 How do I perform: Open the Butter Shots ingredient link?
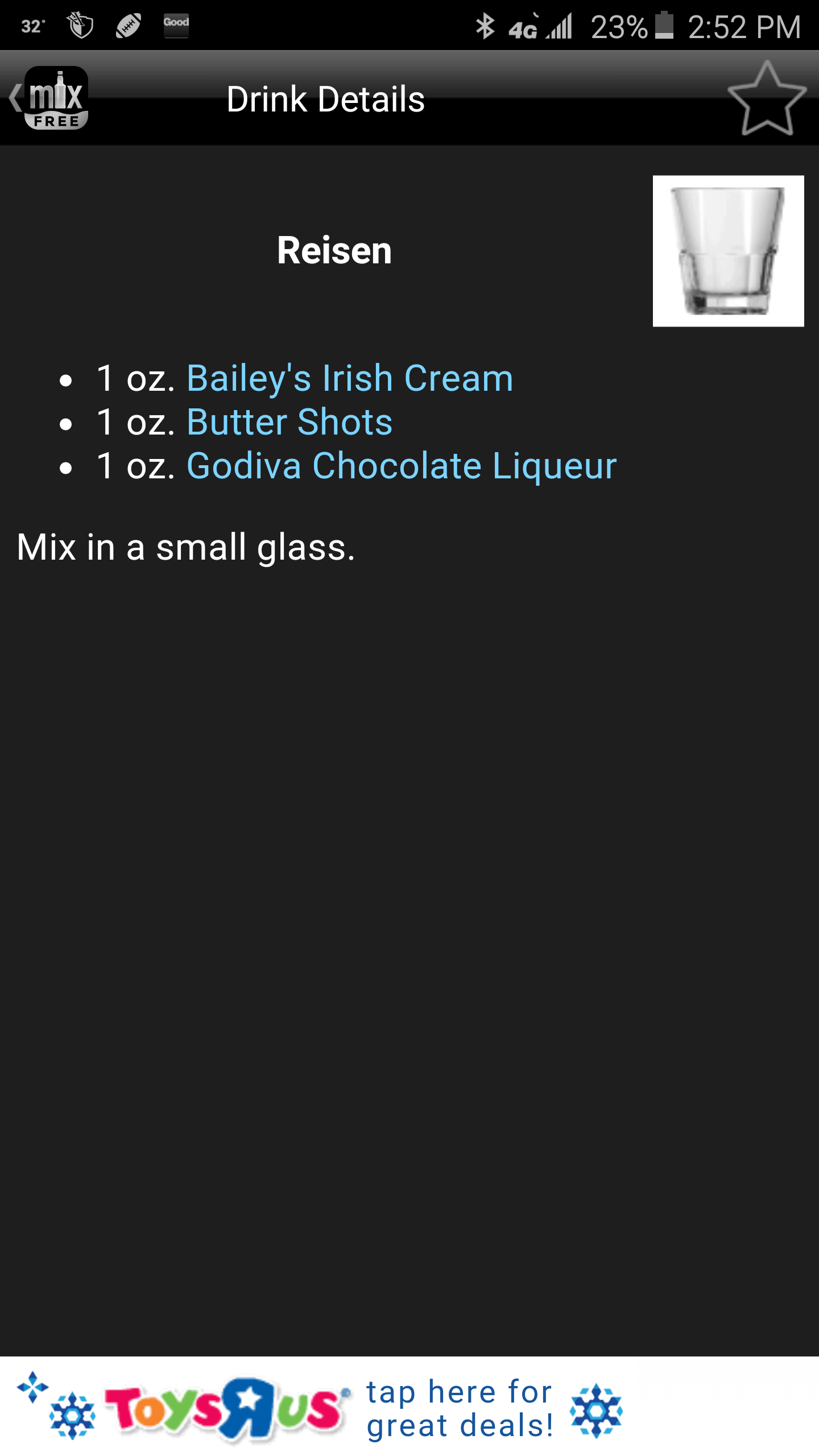pos(289,422)
